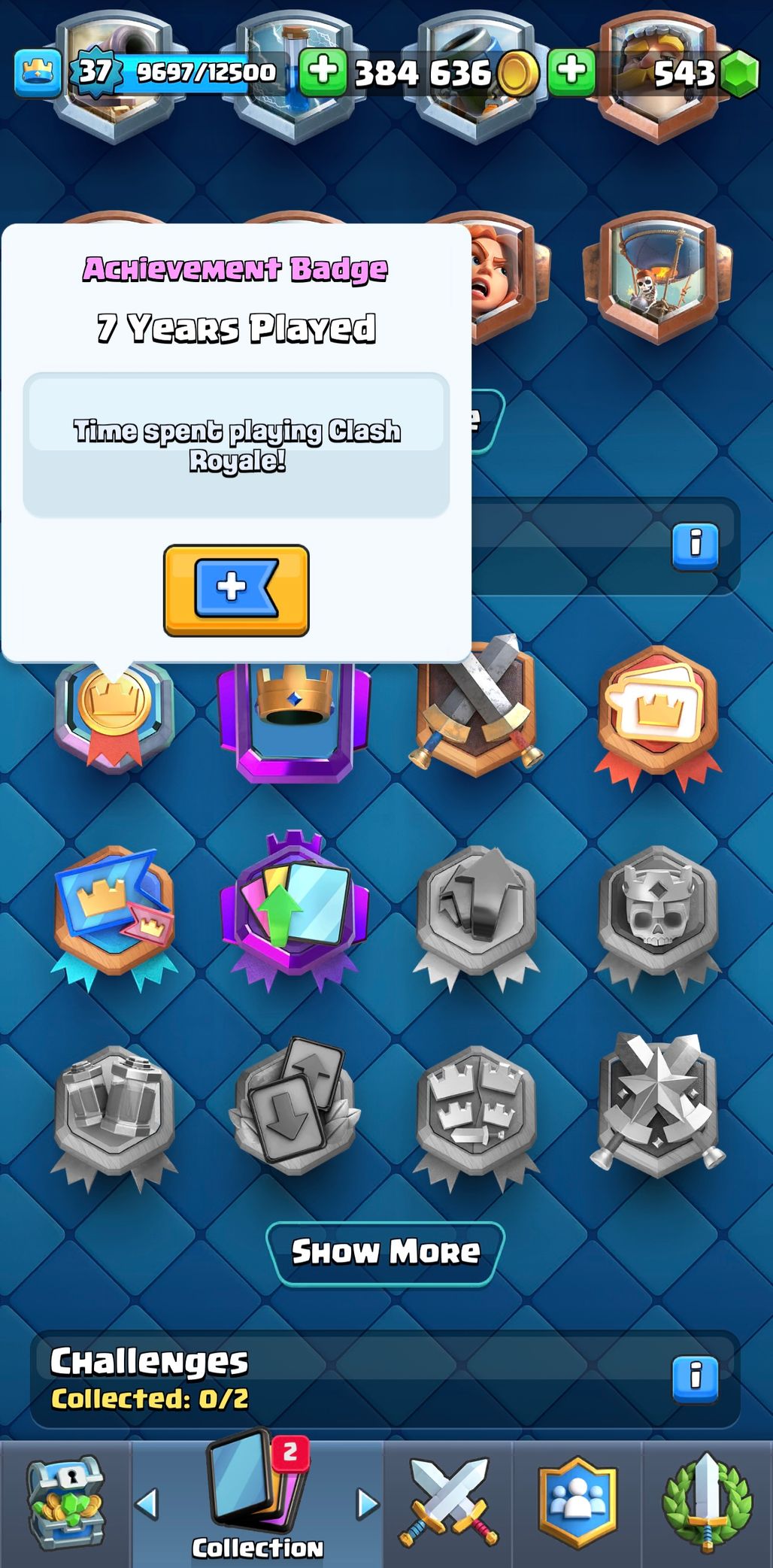Select the card upgrade green-arrow badge

pyautogui.click(x=295, y=910)
